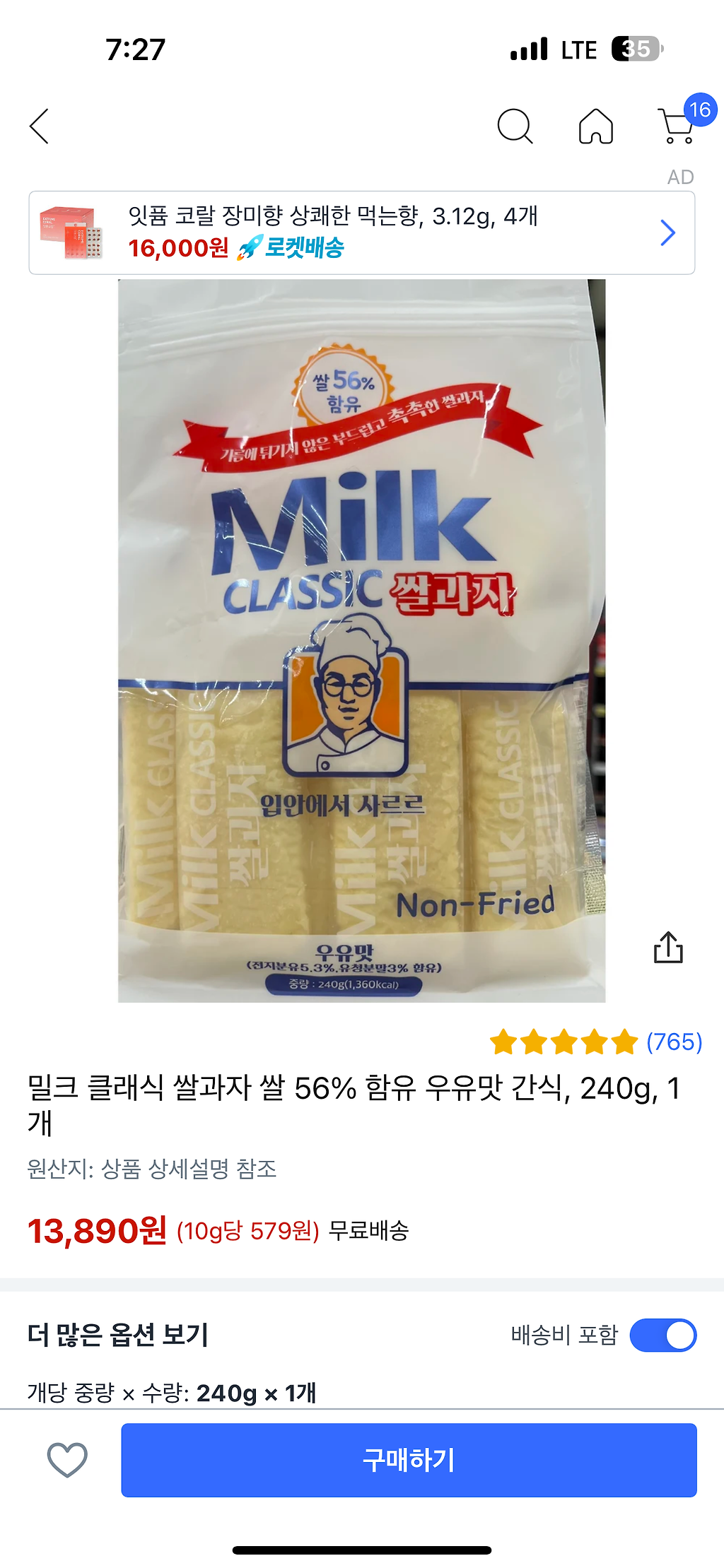The image size is (724, 1568).
Task: Open the Milk Classic product image
Action: pos(361,640)
